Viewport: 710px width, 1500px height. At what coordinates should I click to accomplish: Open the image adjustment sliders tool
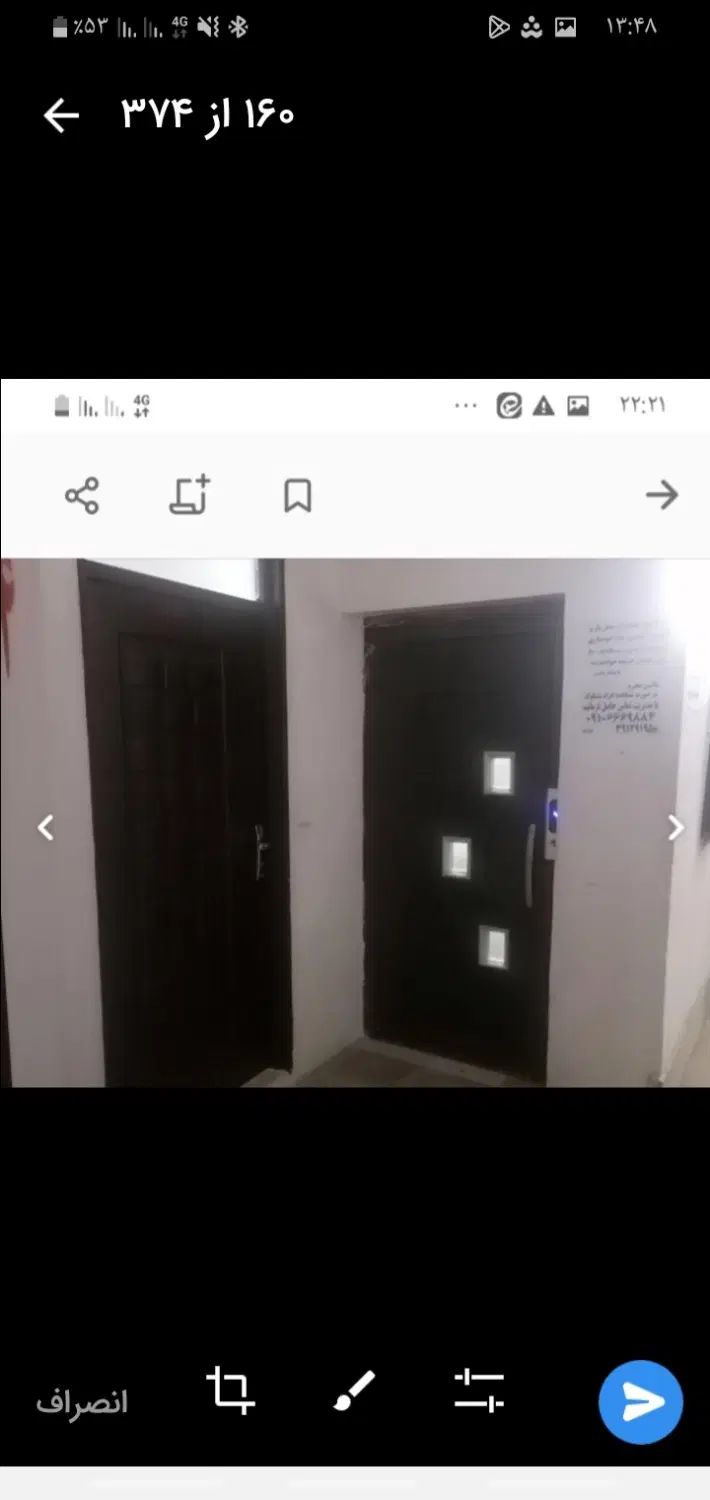[x=478, y=1391]
